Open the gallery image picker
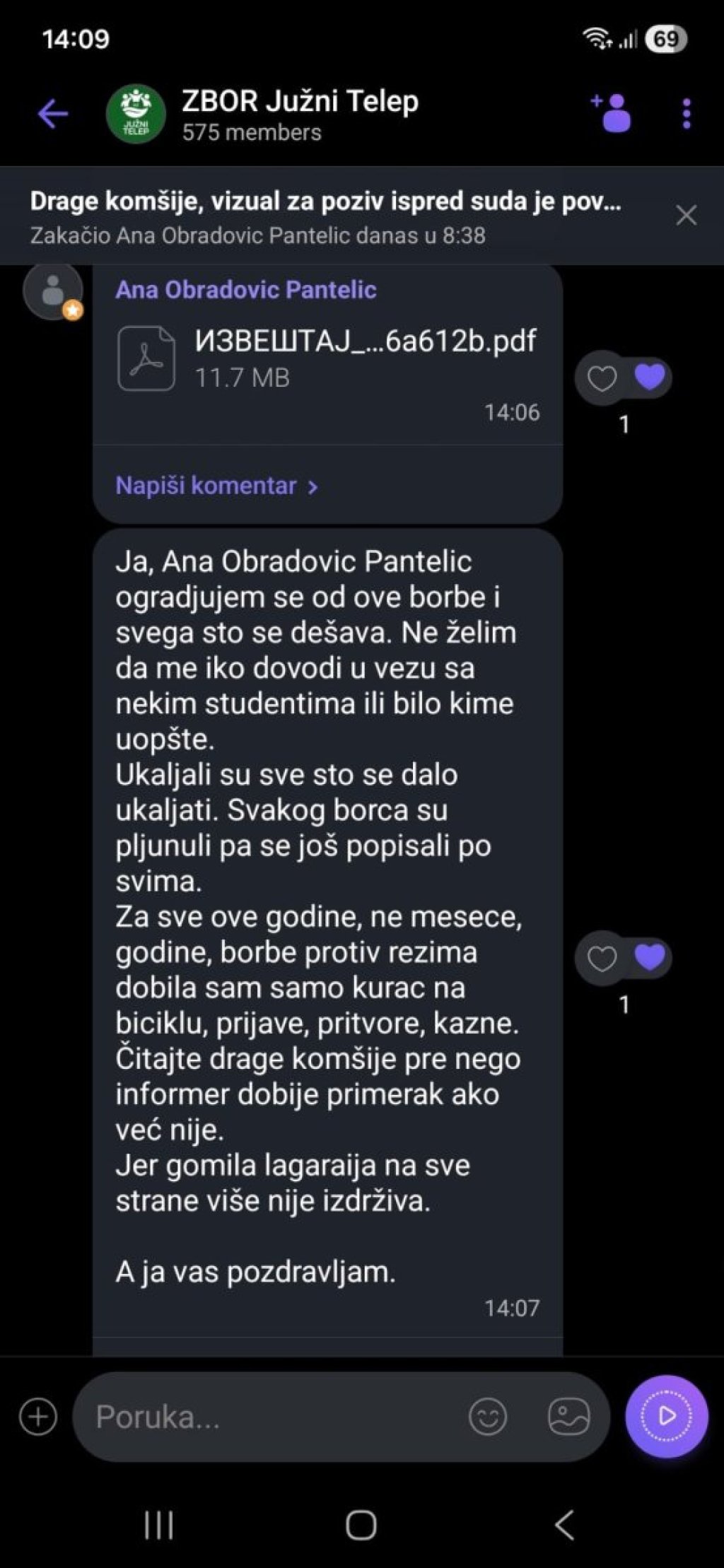 coord(568,1417)
